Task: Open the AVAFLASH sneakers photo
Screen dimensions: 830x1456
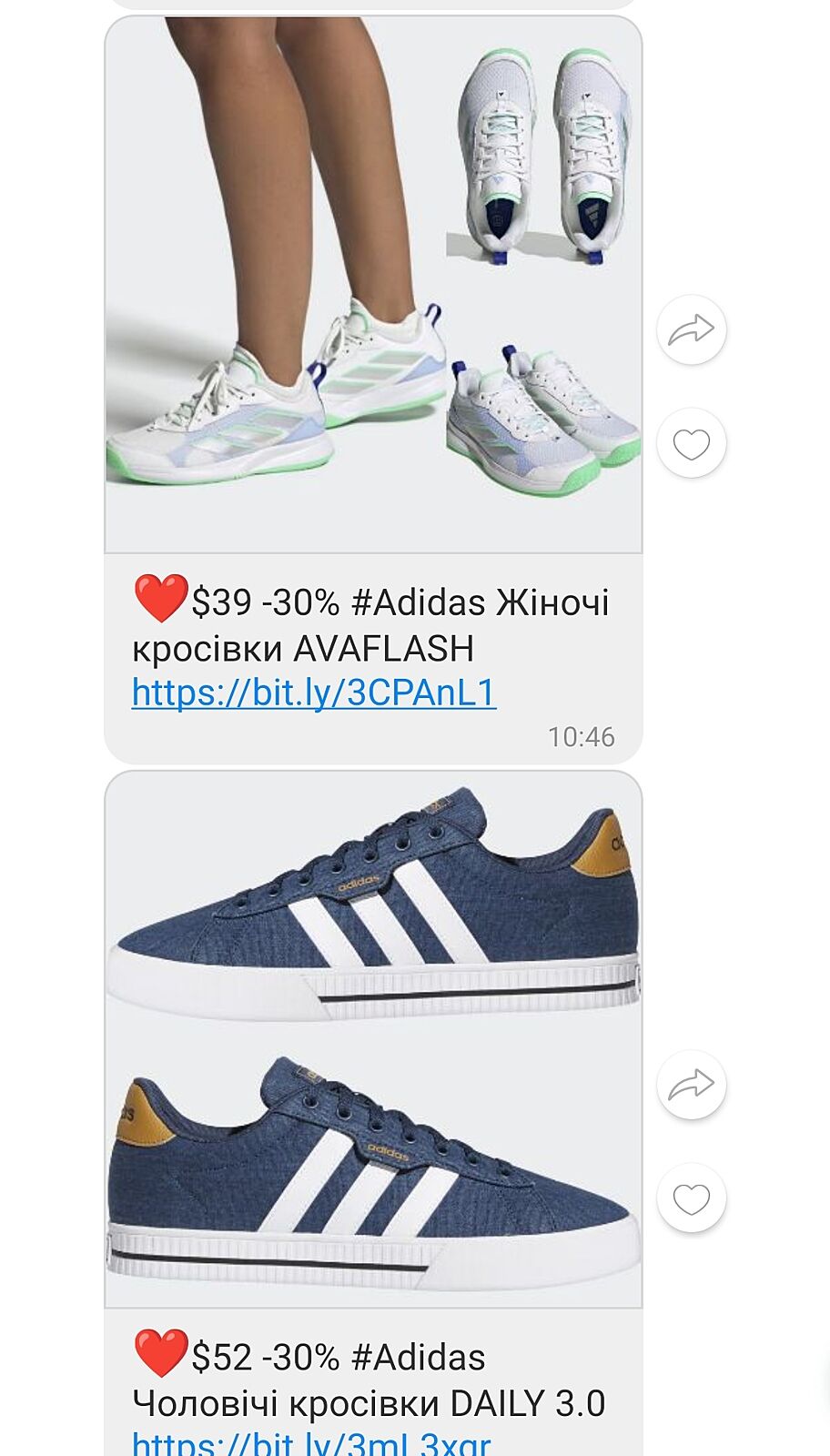Action: pos(373,284)
